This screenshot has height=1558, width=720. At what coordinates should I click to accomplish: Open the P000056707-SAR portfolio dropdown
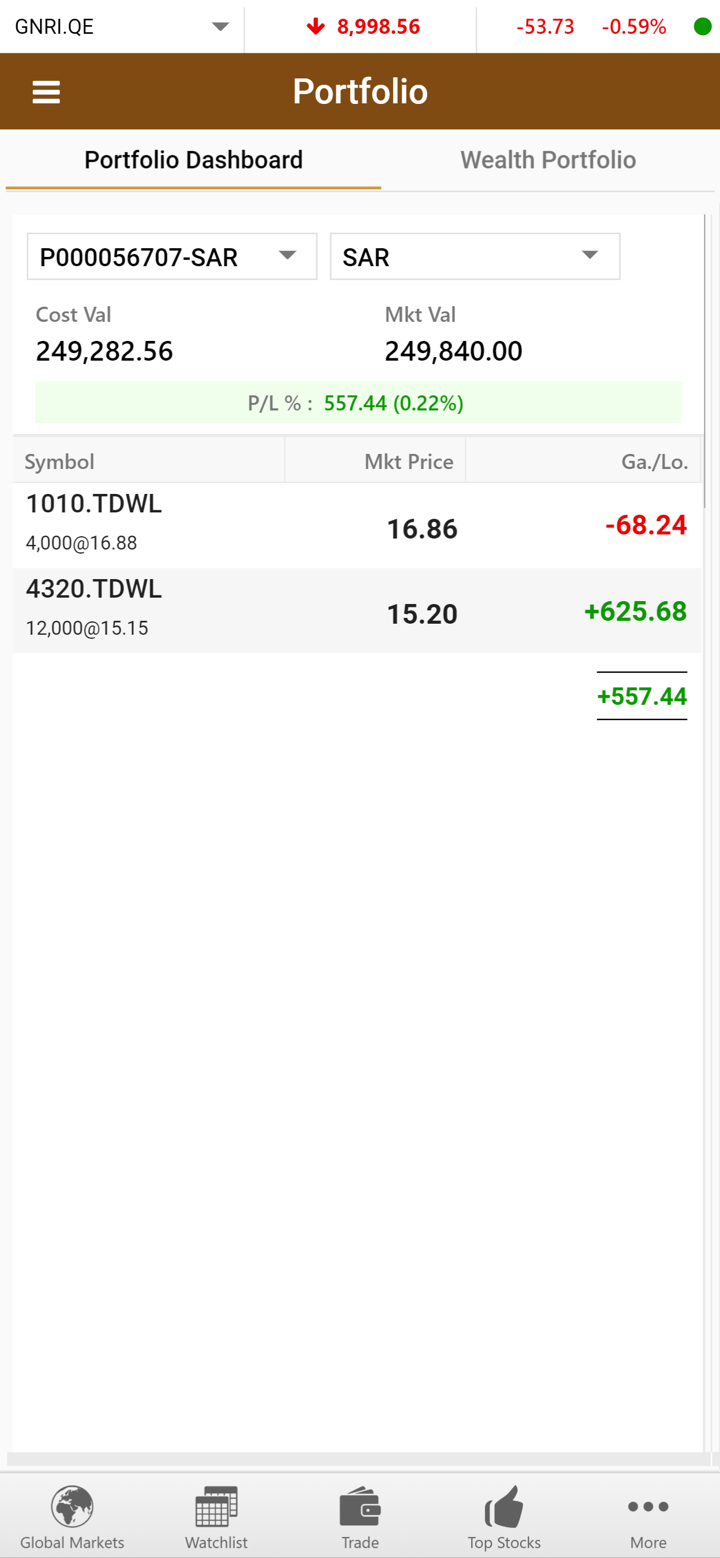(x=172, y=257)
